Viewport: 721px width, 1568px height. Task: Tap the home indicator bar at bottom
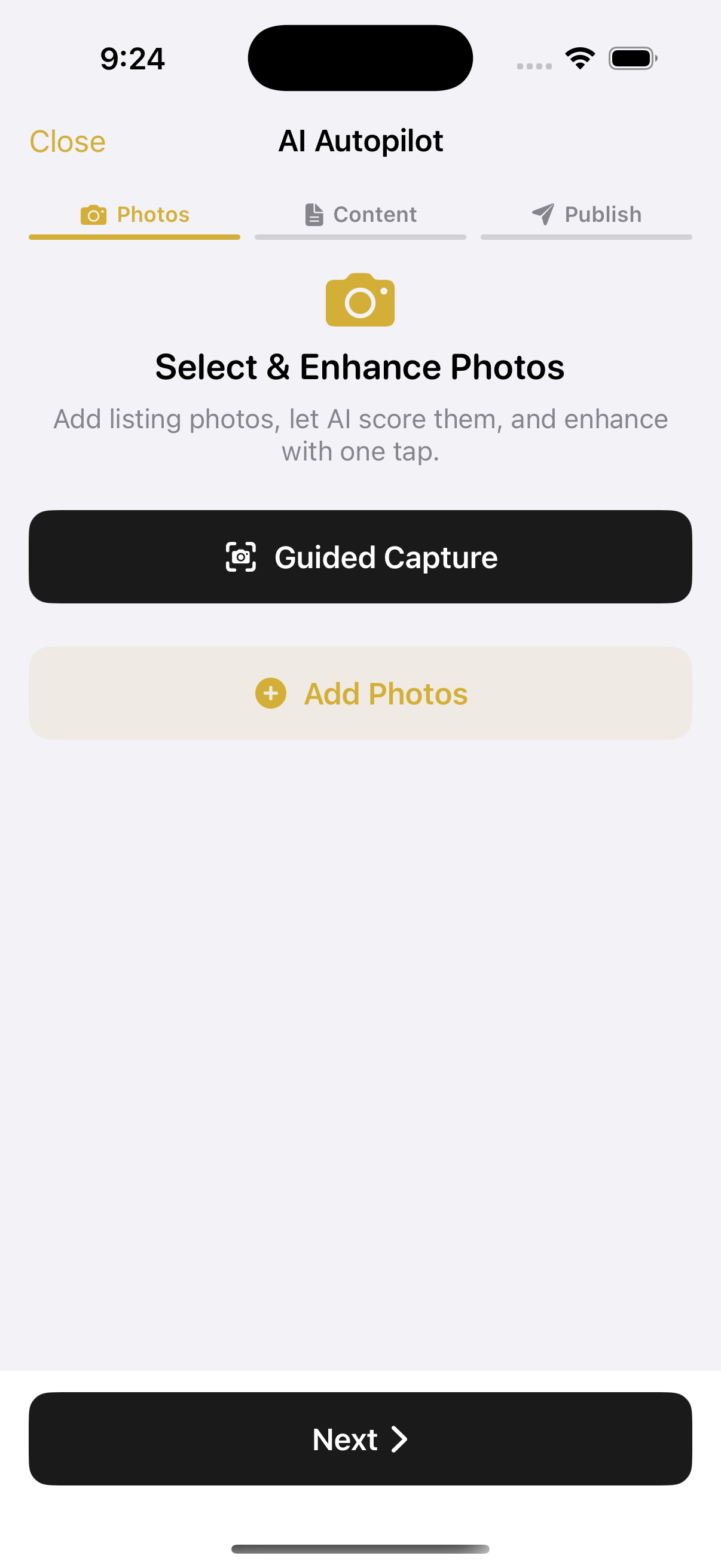(360, 1549)
